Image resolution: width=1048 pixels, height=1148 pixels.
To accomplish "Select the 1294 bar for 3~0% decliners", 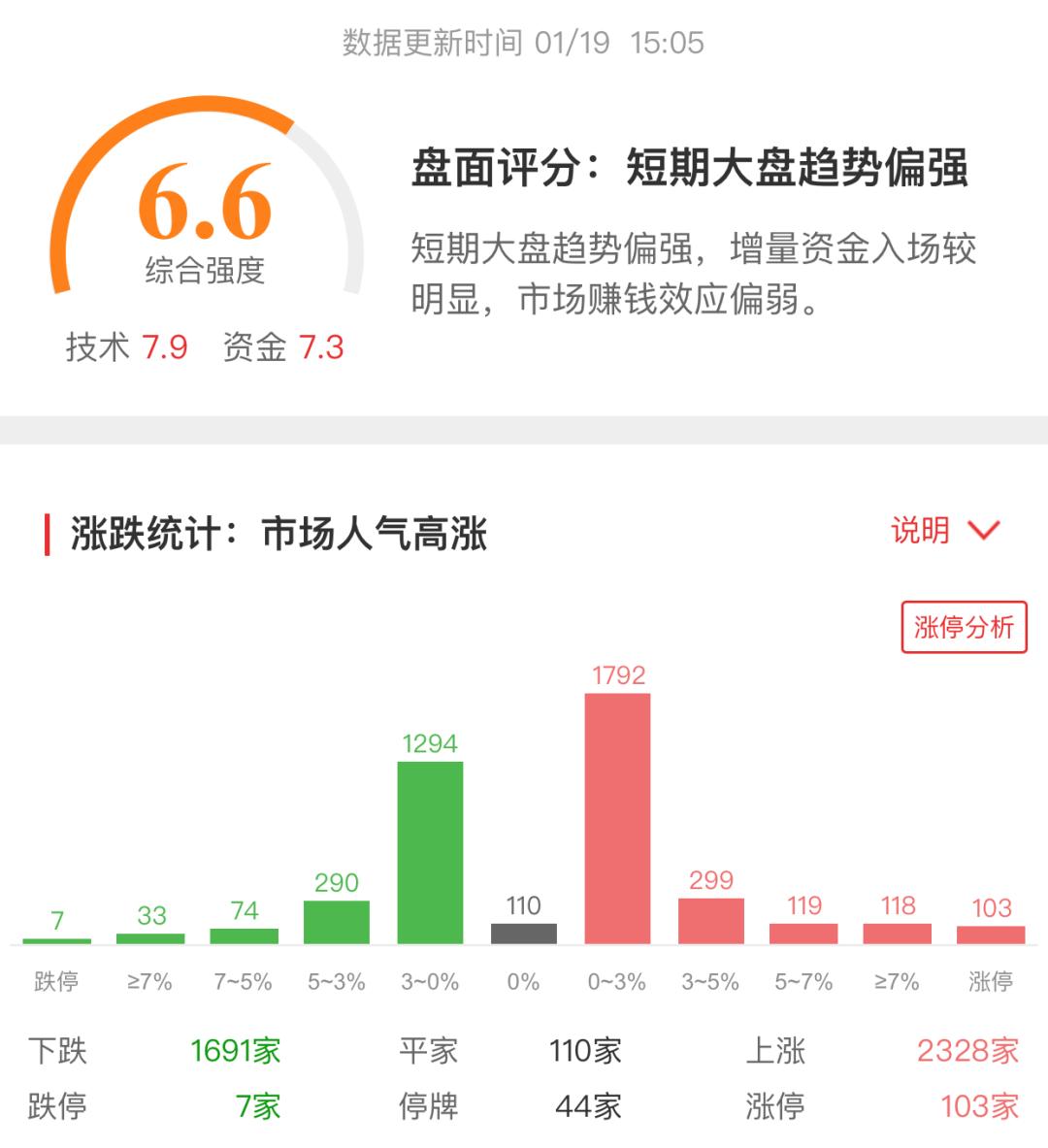I will (432, 854).
